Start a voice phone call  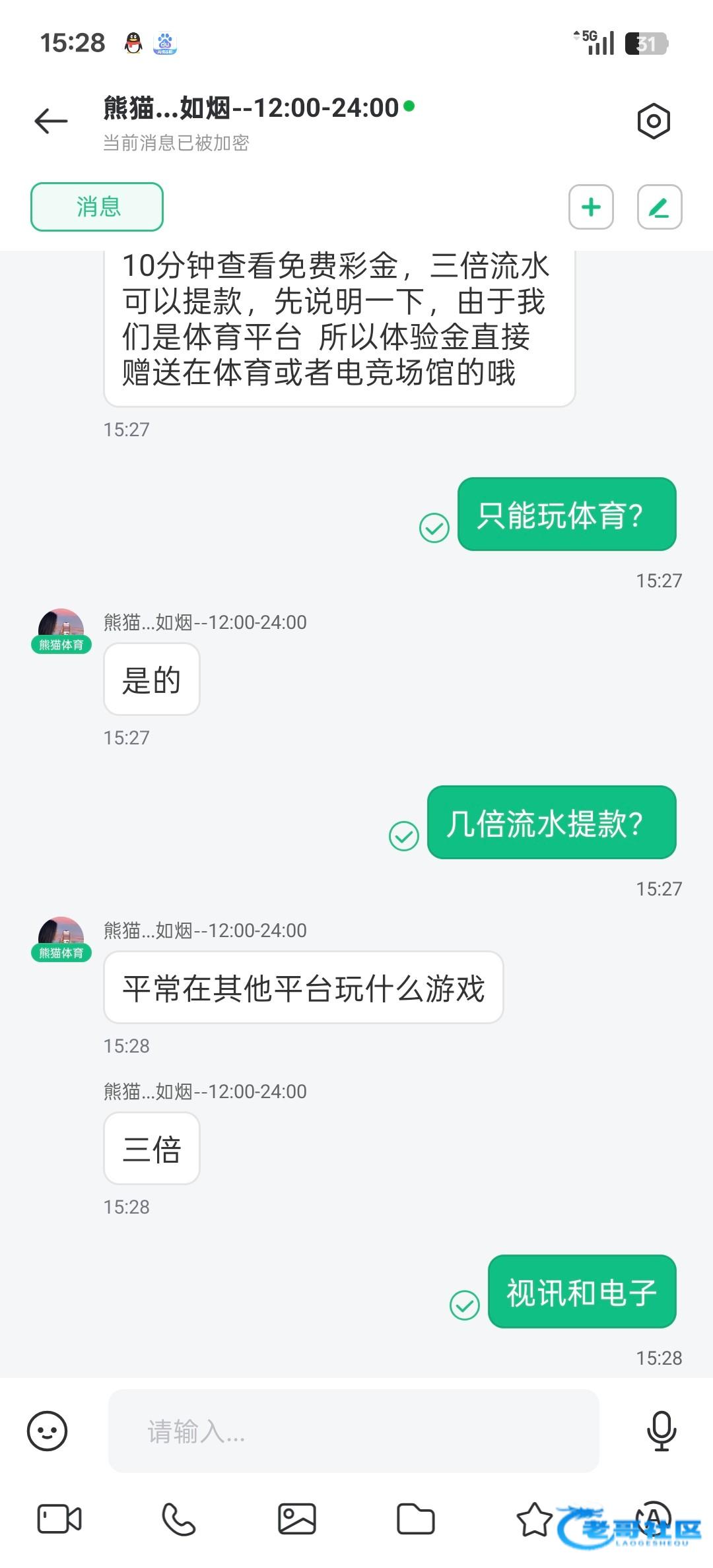point(178,1519)
